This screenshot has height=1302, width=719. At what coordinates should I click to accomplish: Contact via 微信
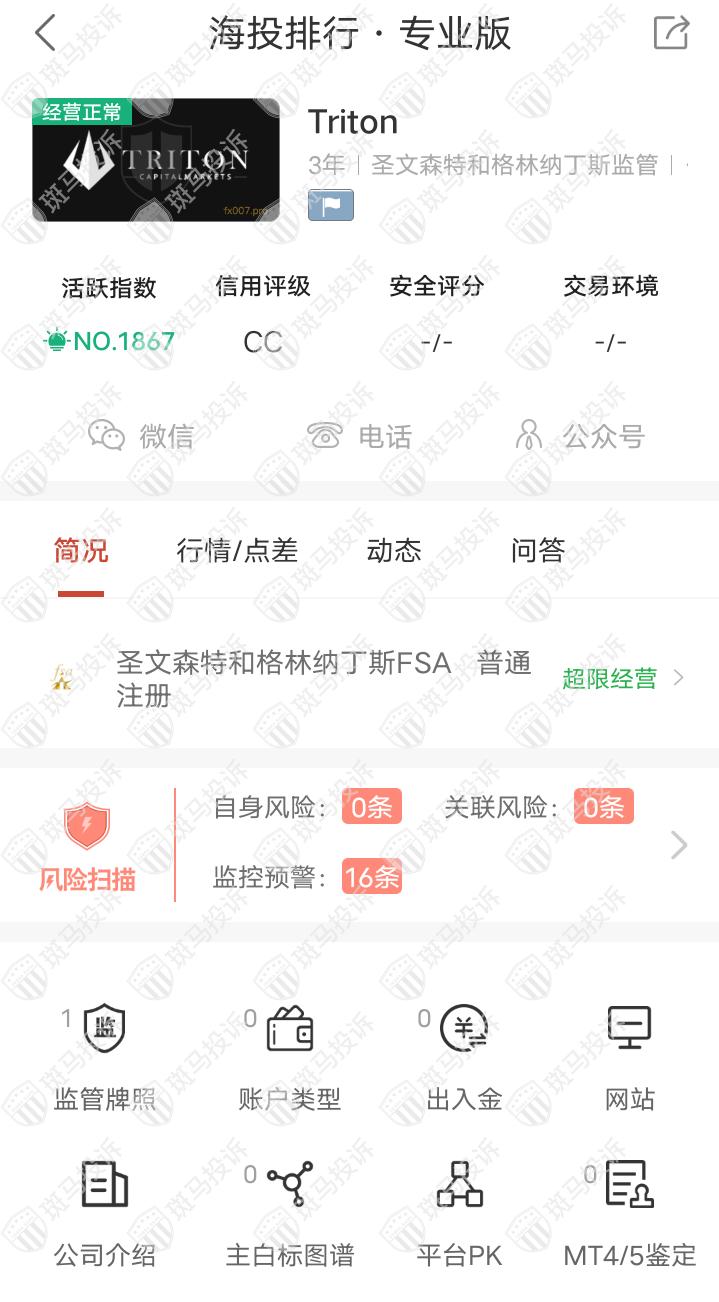click(x=141, y=436)
